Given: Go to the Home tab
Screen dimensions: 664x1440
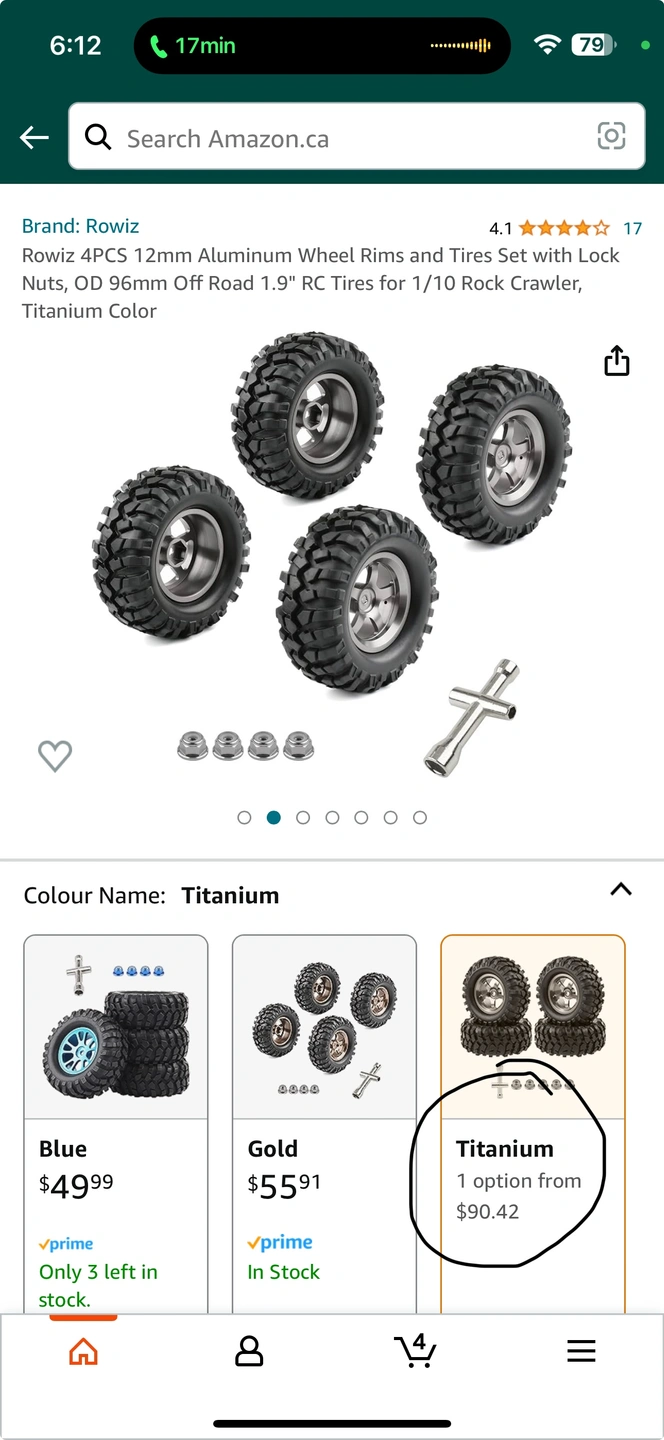Looking at the screenshot, I should coord(83,1352).
